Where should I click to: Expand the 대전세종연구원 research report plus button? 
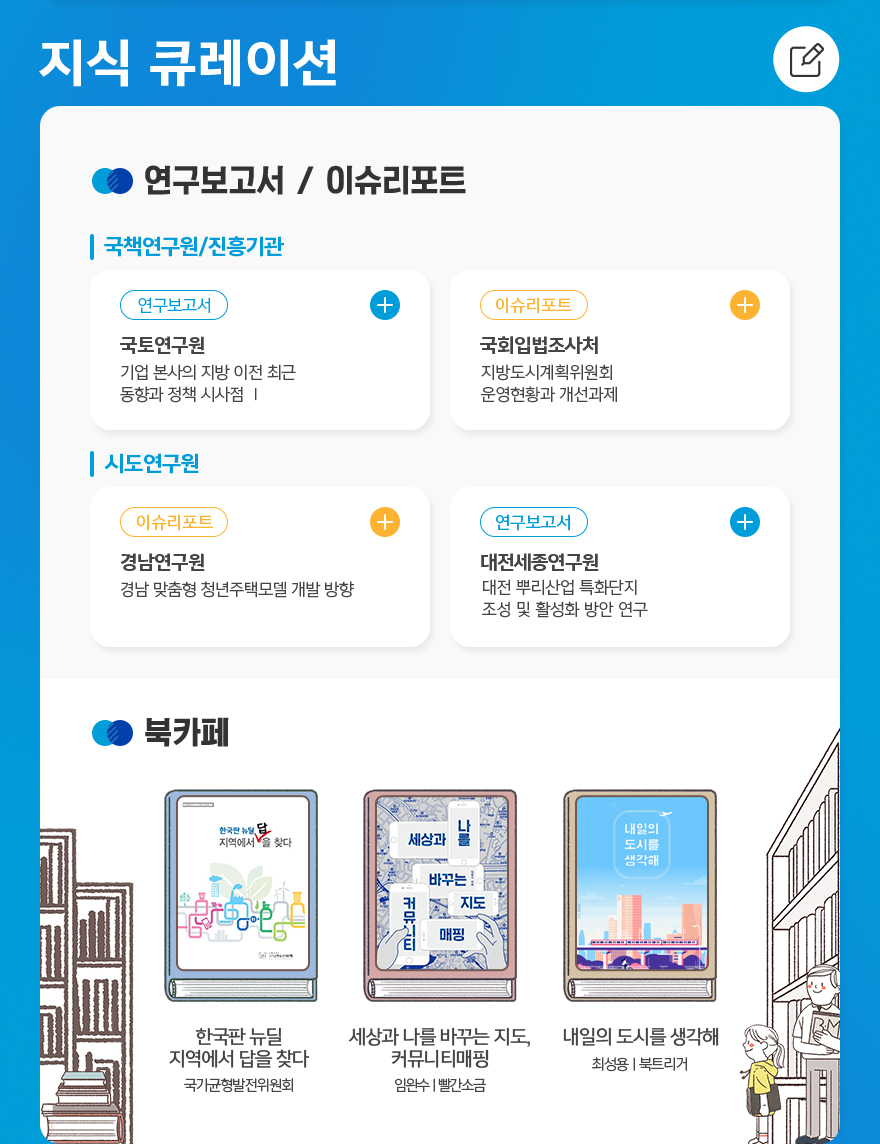(x=745, y=522)
